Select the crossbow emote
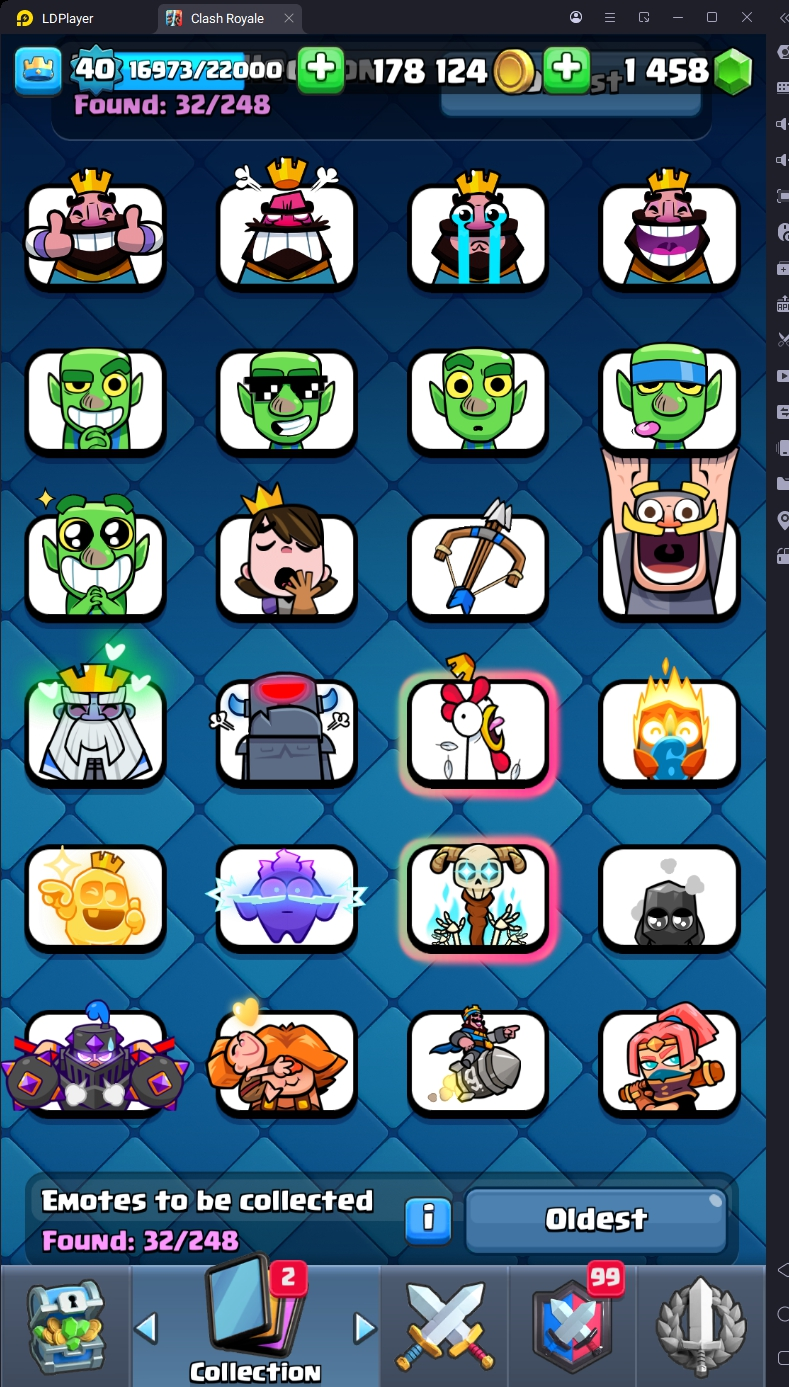The width and height of the screenshot is (789, 1387). (478, 565)
